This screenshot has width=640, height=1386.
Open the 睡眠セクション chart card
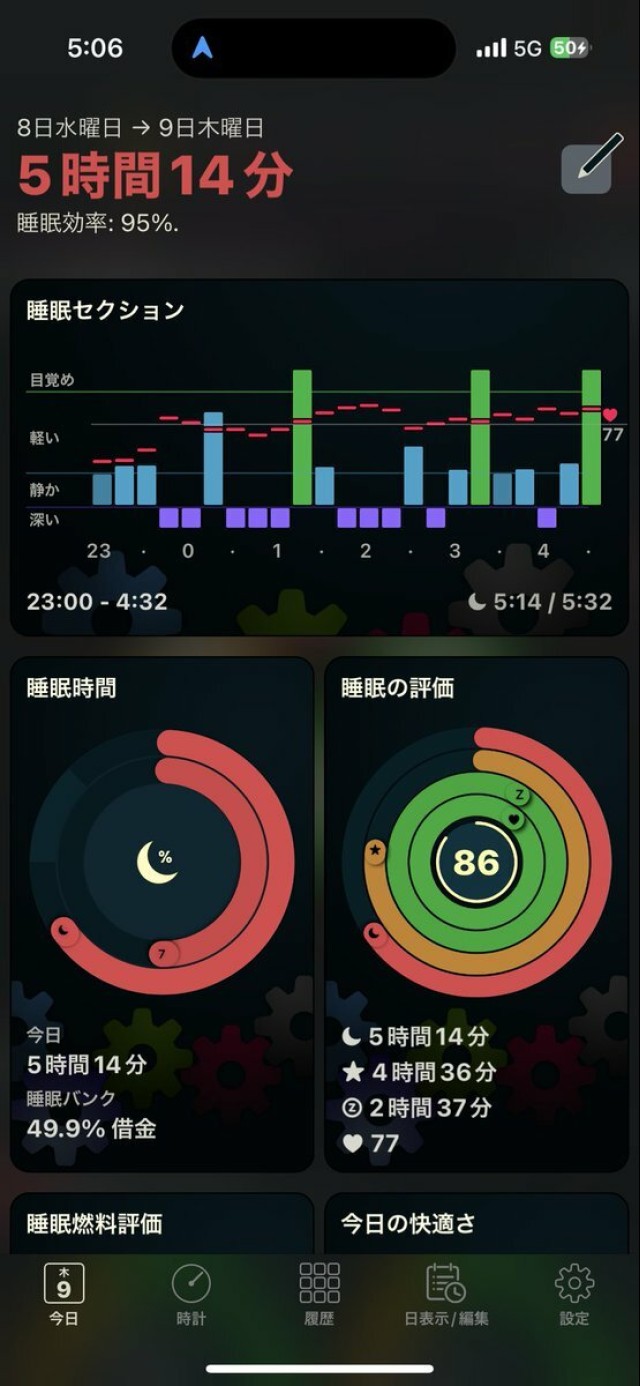pyautogui.click(x=319, y=457)
